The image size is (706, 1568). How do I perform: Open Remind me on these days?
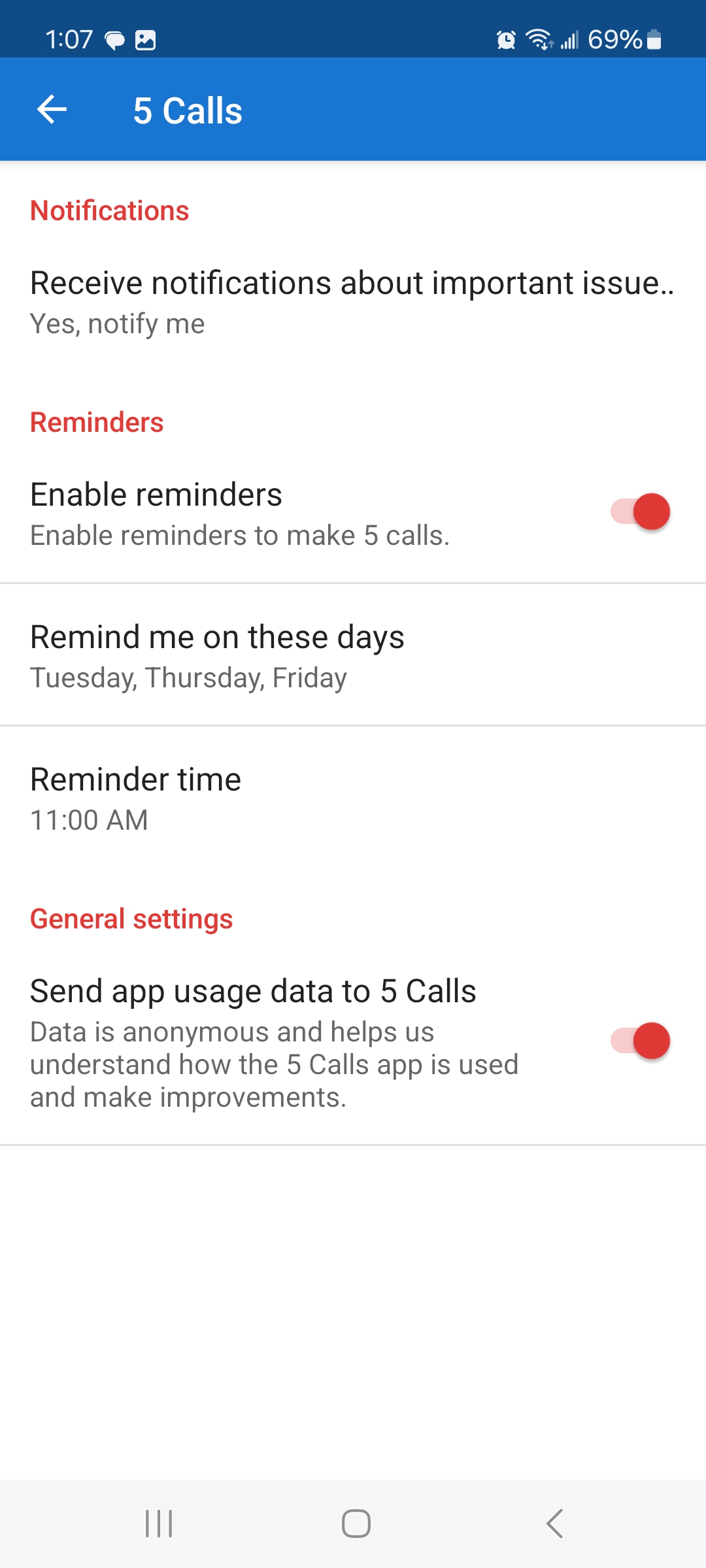[x=353, y=655]
